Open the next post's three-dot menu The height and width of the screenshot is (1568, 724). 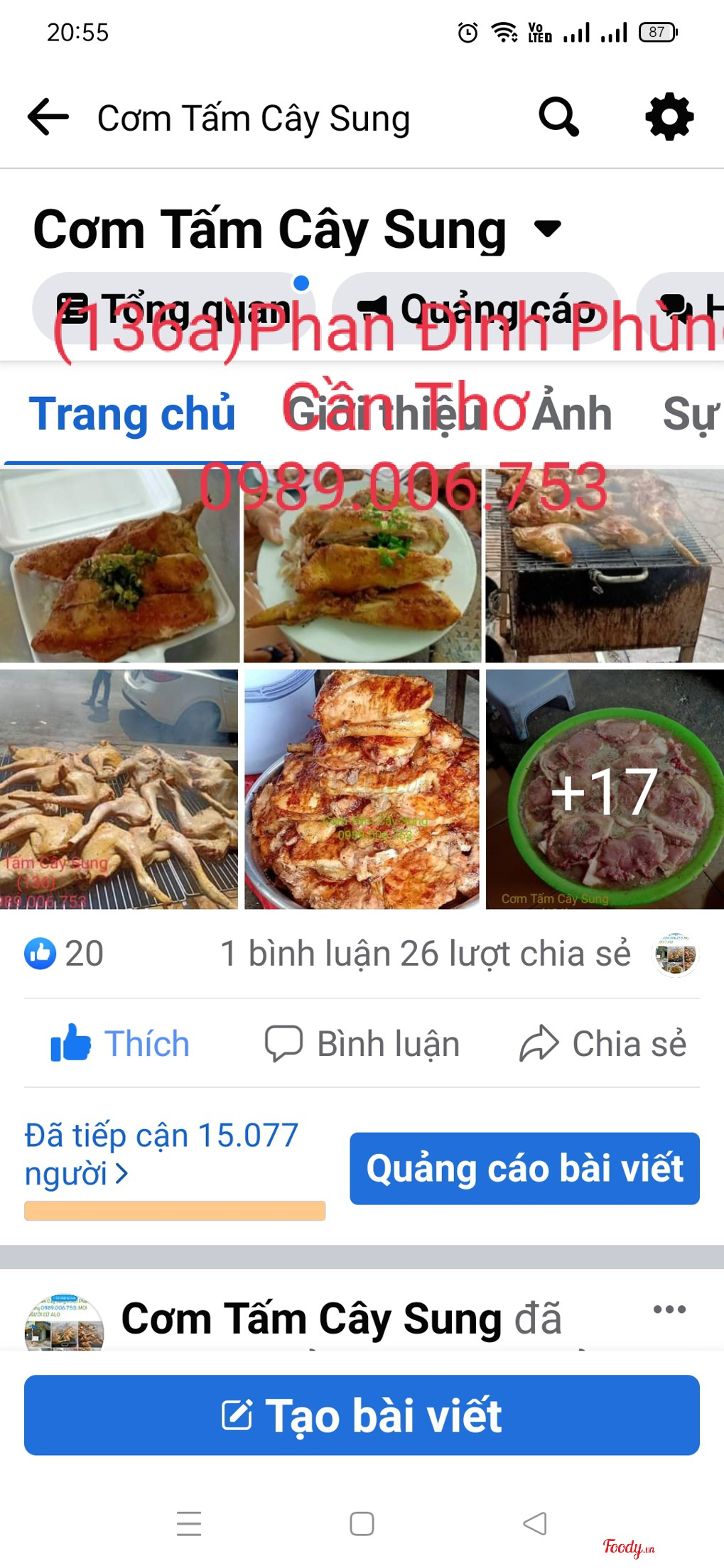click(669, 1309)
